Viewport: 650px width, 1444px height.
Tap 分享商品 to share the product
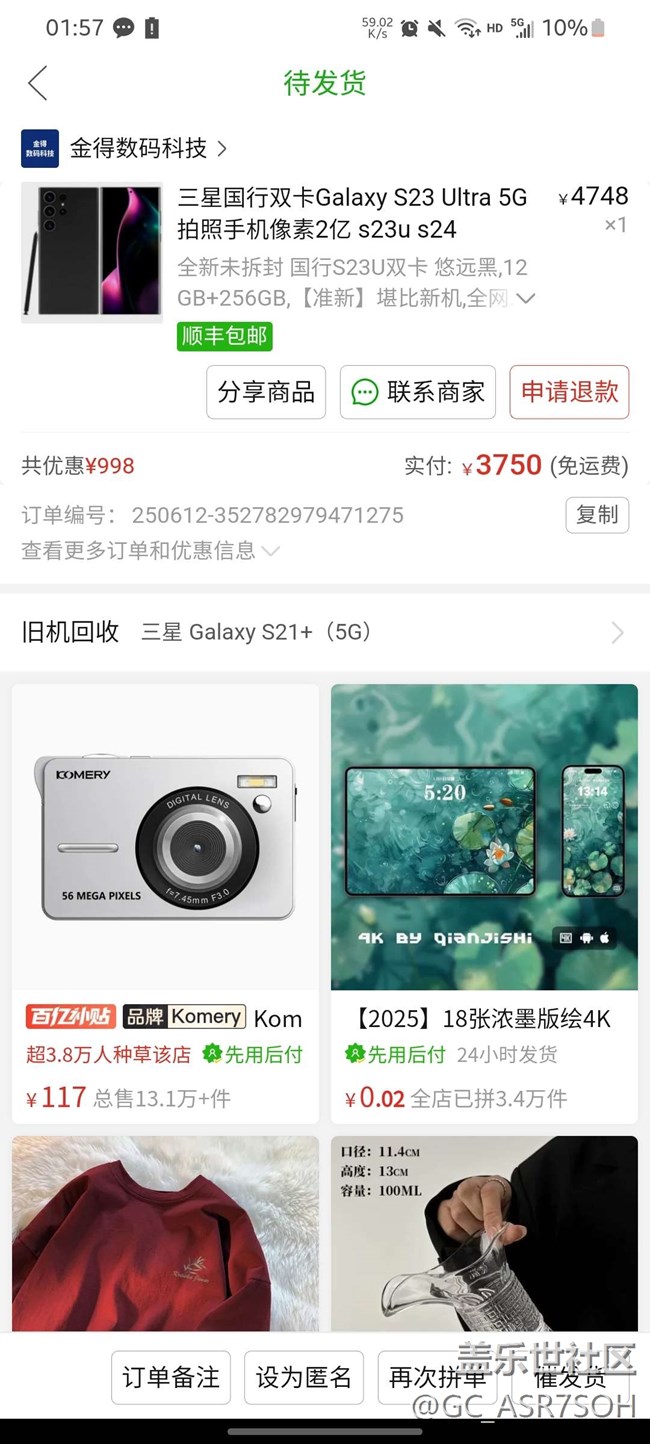click(x=266, y=392)
